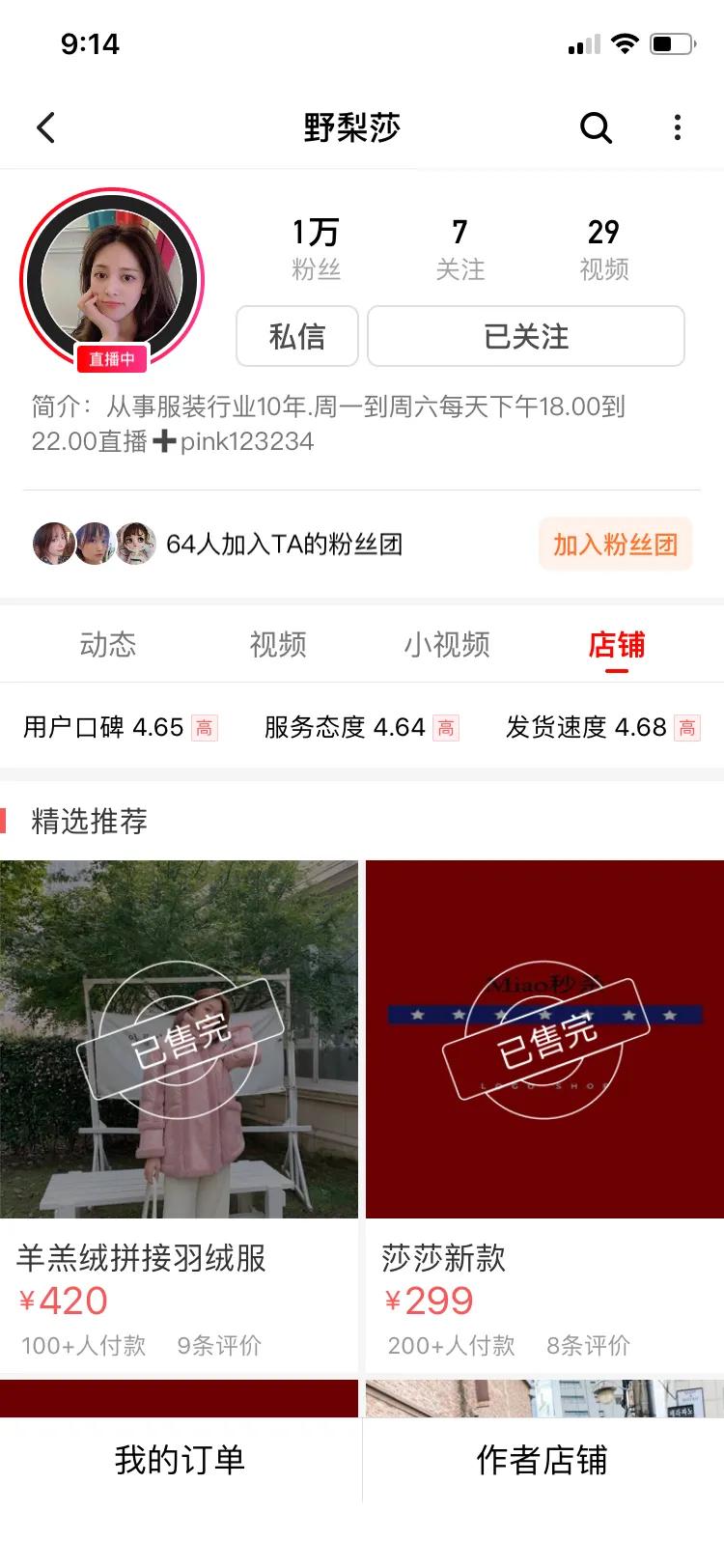This screenshot has height=1568, width=724.
Task: Tap the 私信 message button
Action: [x=296, y=337]
